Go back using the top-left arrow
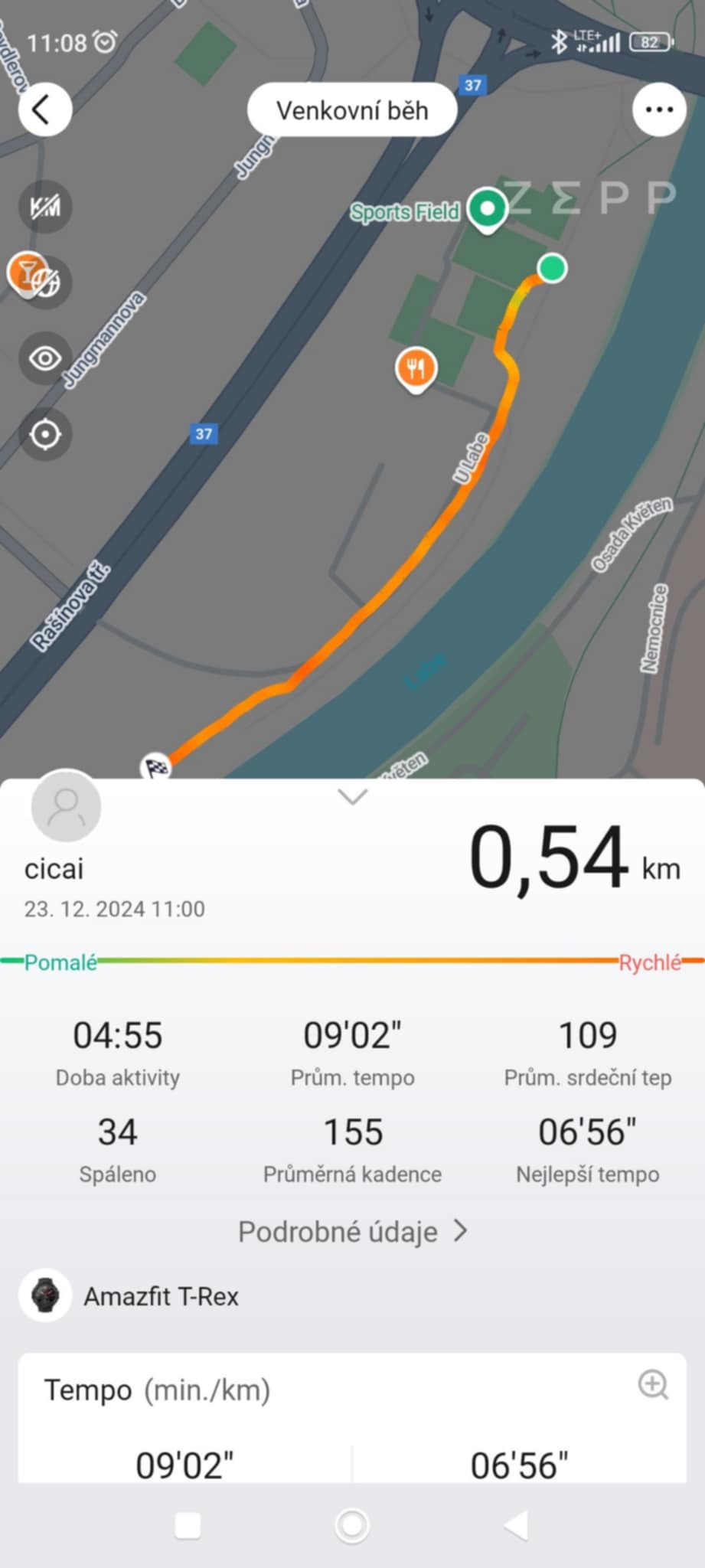Screen dimensions: 705x1568 coord(44,109)
